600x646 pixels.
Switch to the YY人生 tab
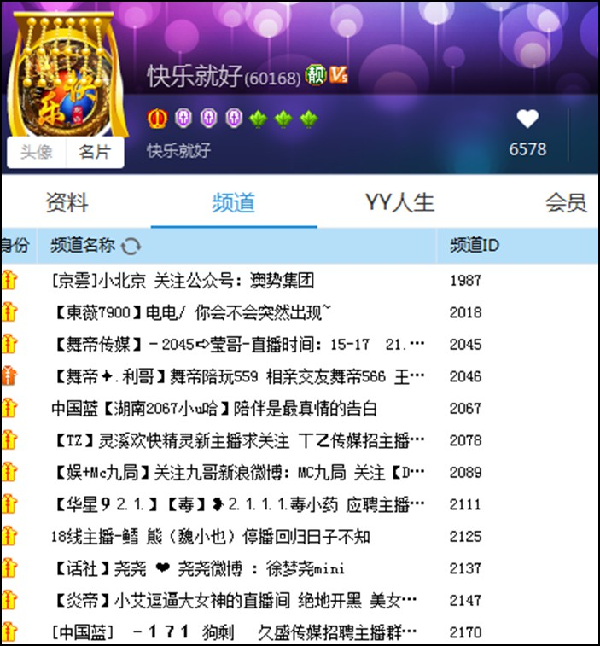click(x=399, y=203)
